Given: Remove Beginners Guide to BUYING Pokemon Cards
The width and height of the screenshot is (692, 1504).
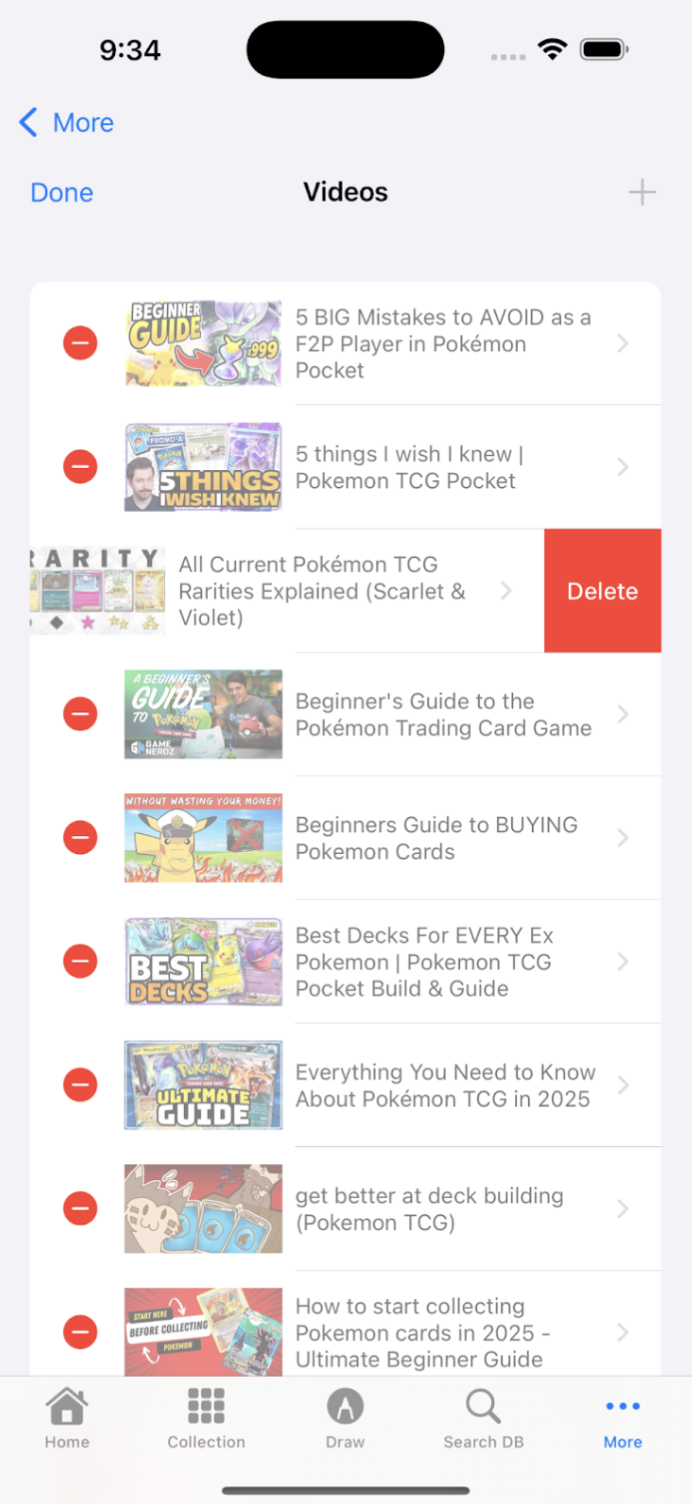Looking at the screenshot, I should click(80, 838).
